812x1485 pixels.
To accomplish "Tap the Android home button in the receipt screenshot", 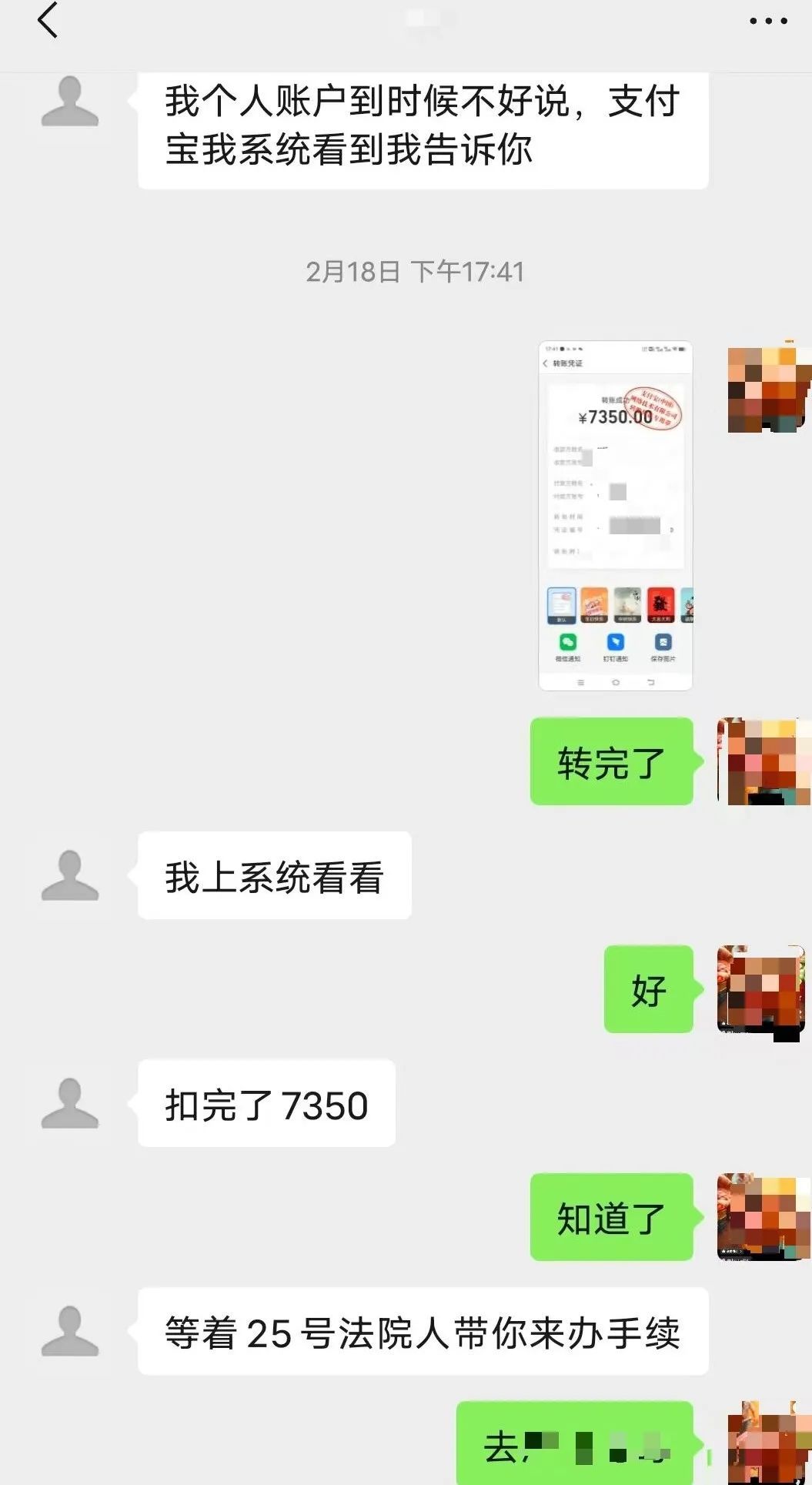I will 616,684.
